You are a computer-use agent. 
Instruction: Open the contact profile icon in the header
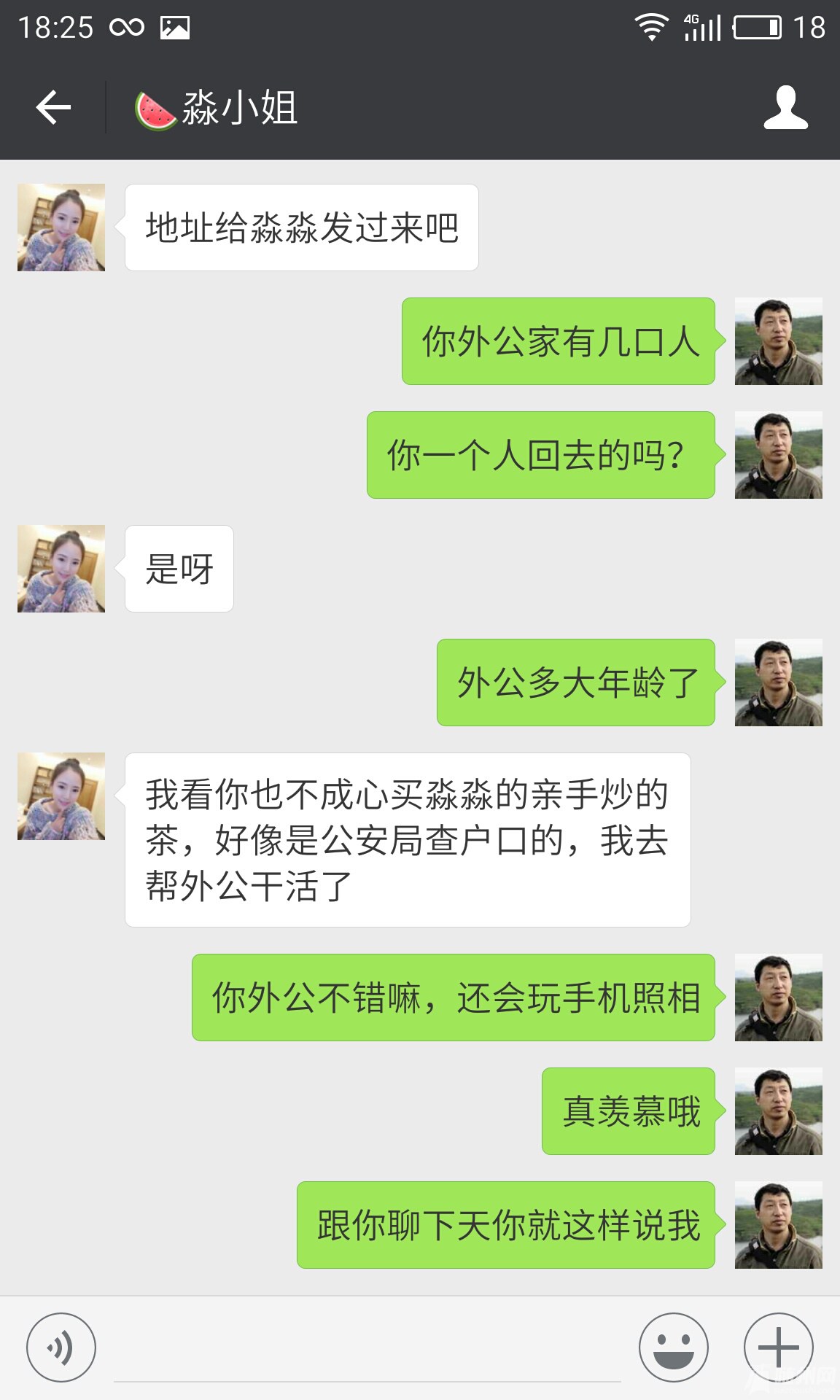tap(785, 108)
